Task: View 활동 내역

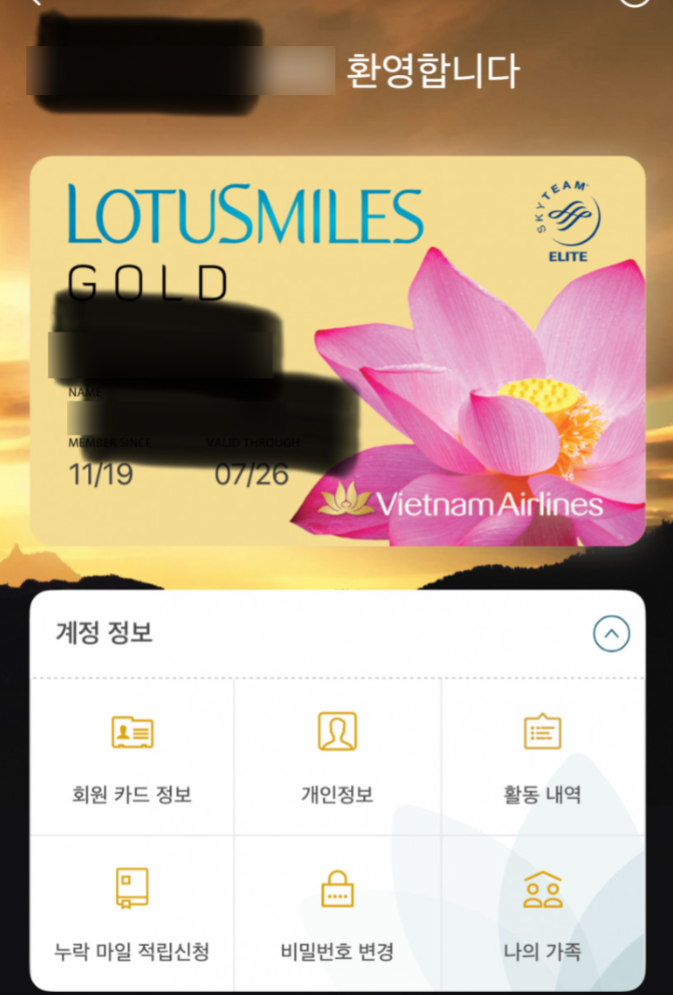Action: (542, 758)
